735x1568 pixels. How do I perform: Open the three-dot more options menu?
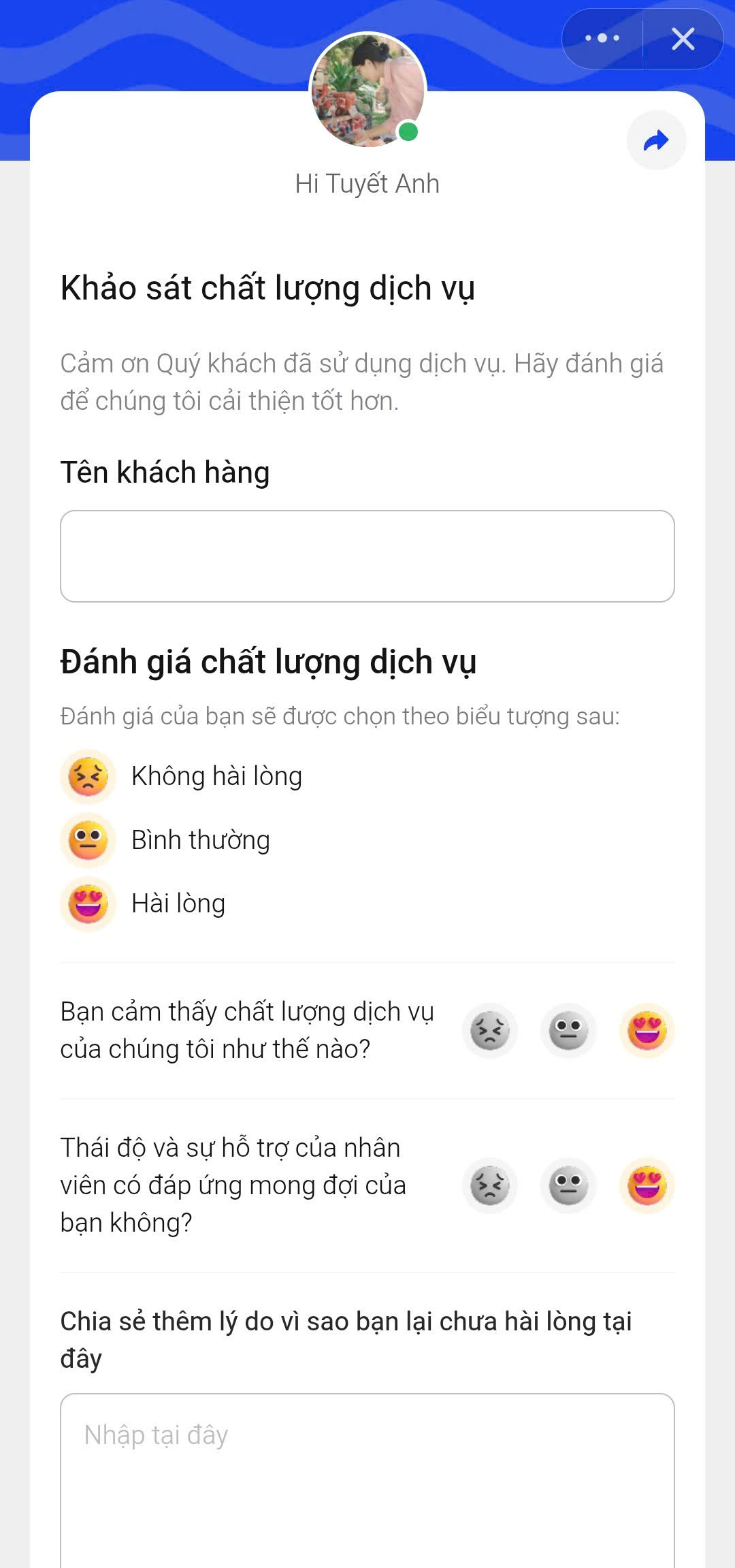[x=602, y=39]
